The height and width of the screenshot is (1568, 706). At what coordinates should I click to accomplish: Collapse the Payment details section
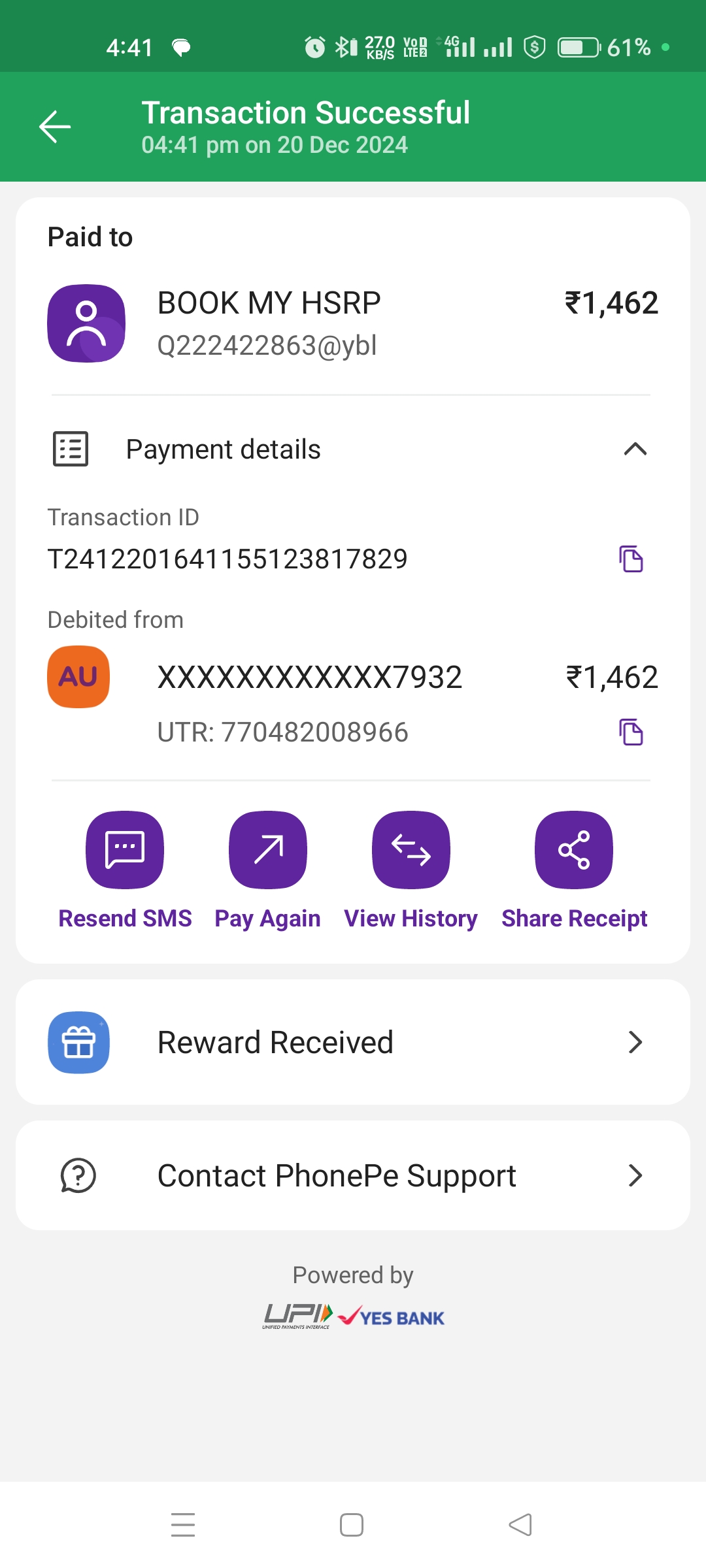(635, 449)
